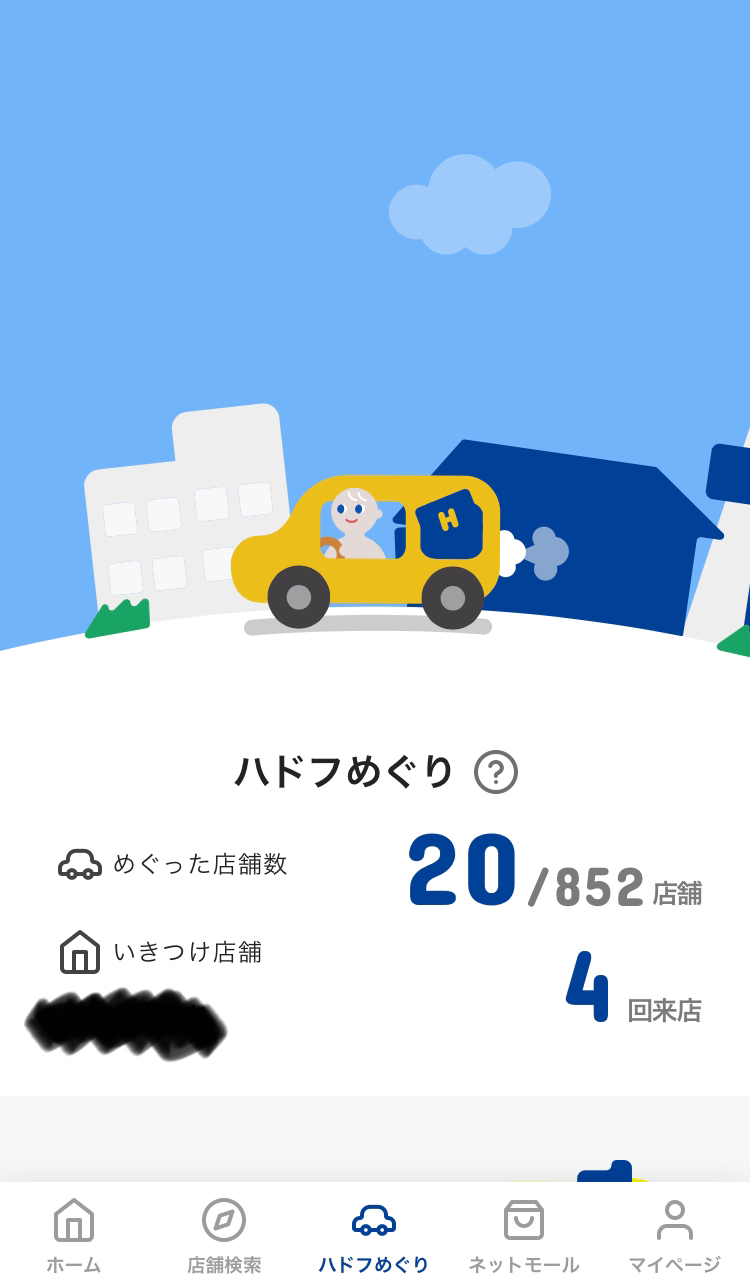Go to the ホーム tab
The width and height of the screenshot is (750, 1280).
pyautogui.click(x=74, y=1236)
